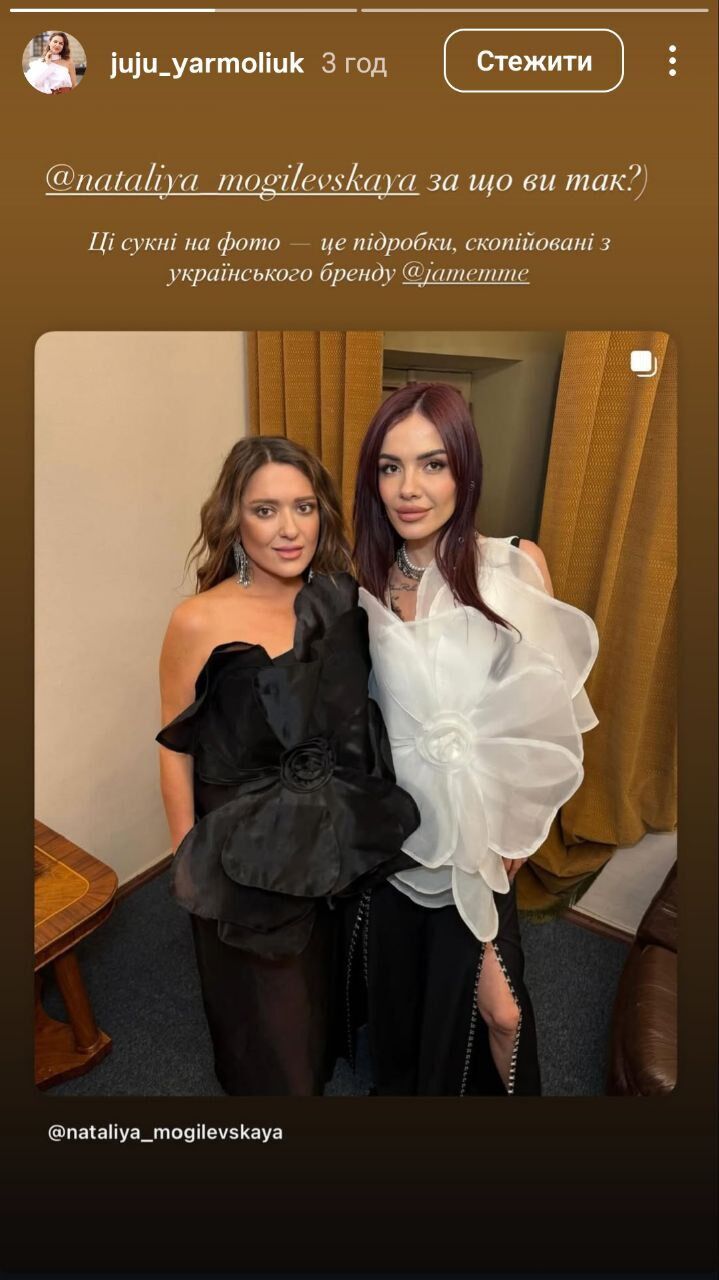Tap the juju_yarmoliuk username
This screenshot has height=1280, width=719.
[207, 63]
